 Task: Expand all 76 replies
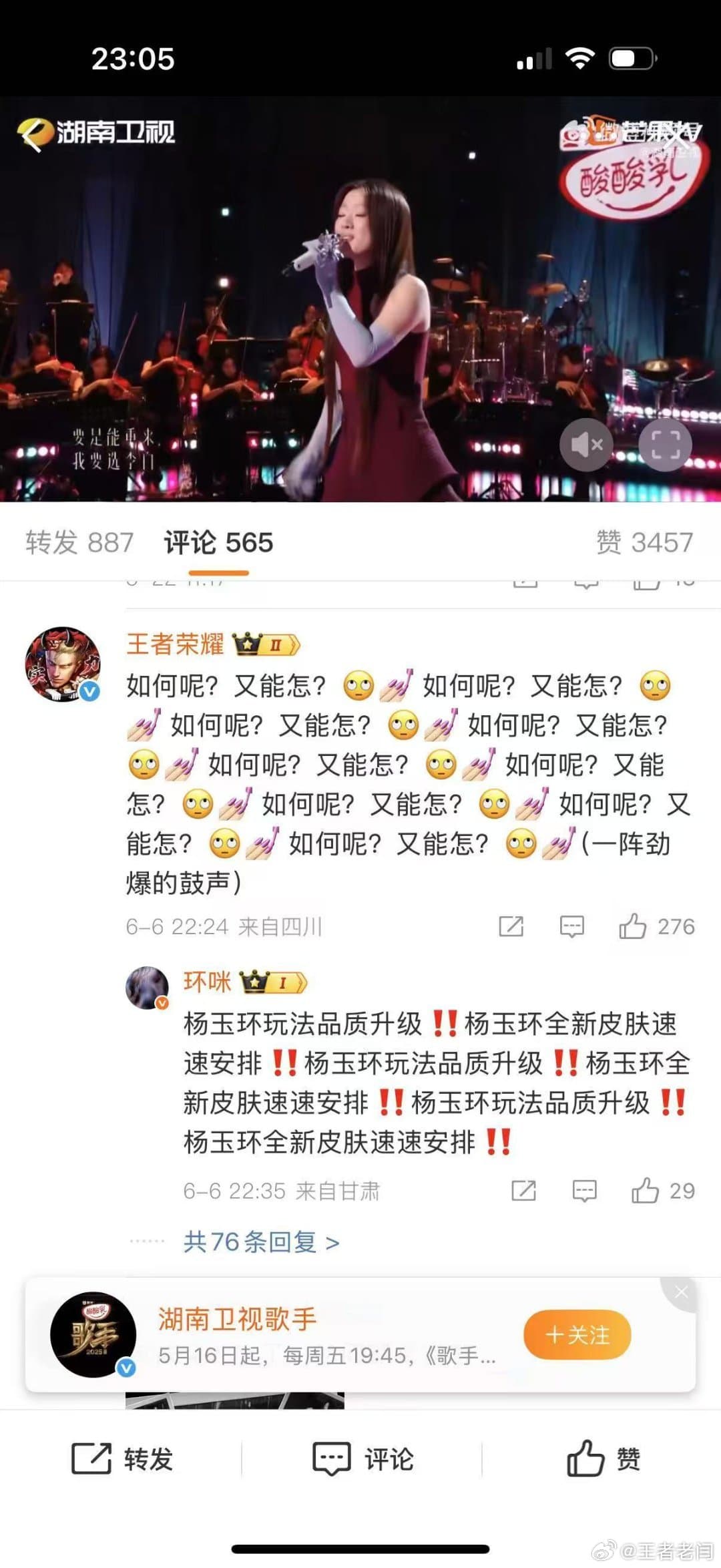click(x=261, y=1242)
